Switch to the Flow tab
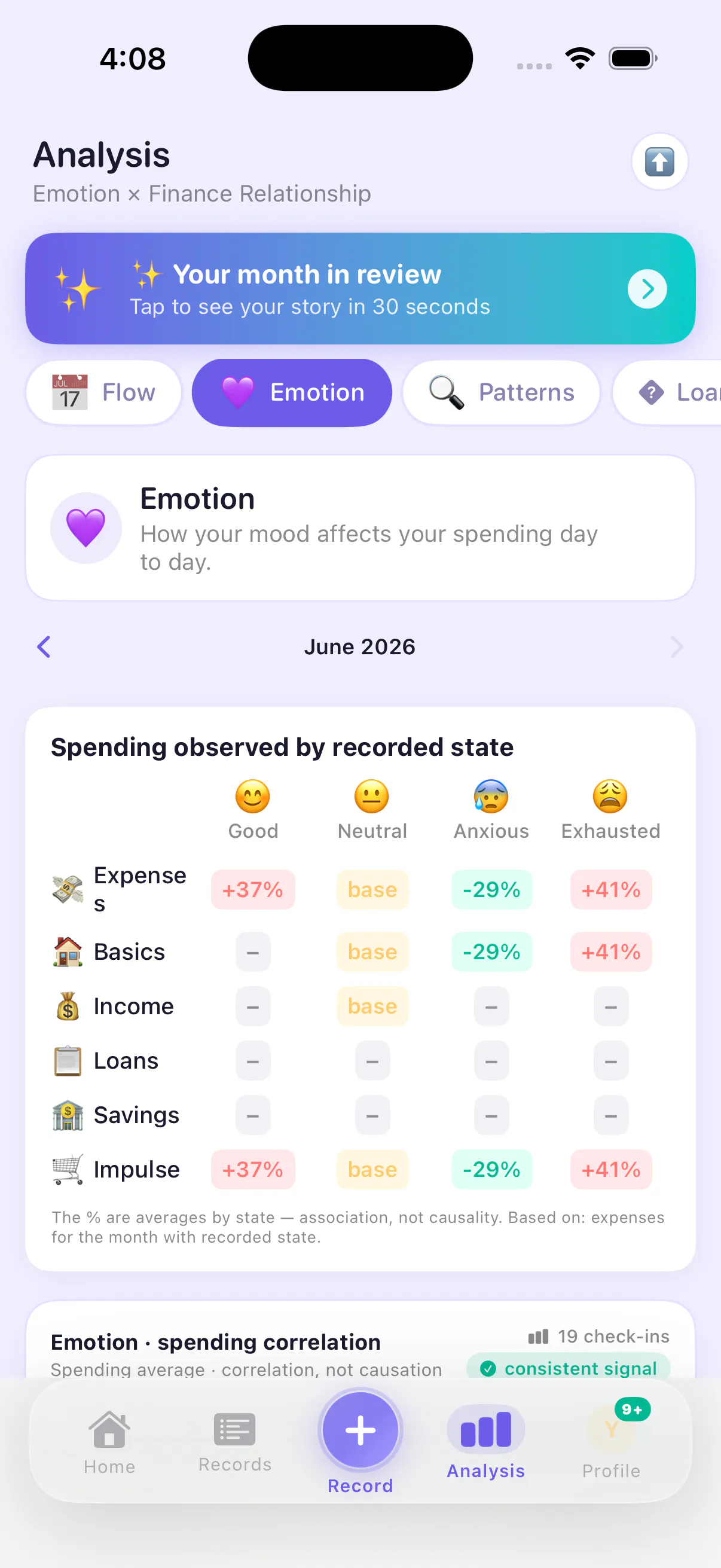721x1568 pixels. [x=104, y=393]
